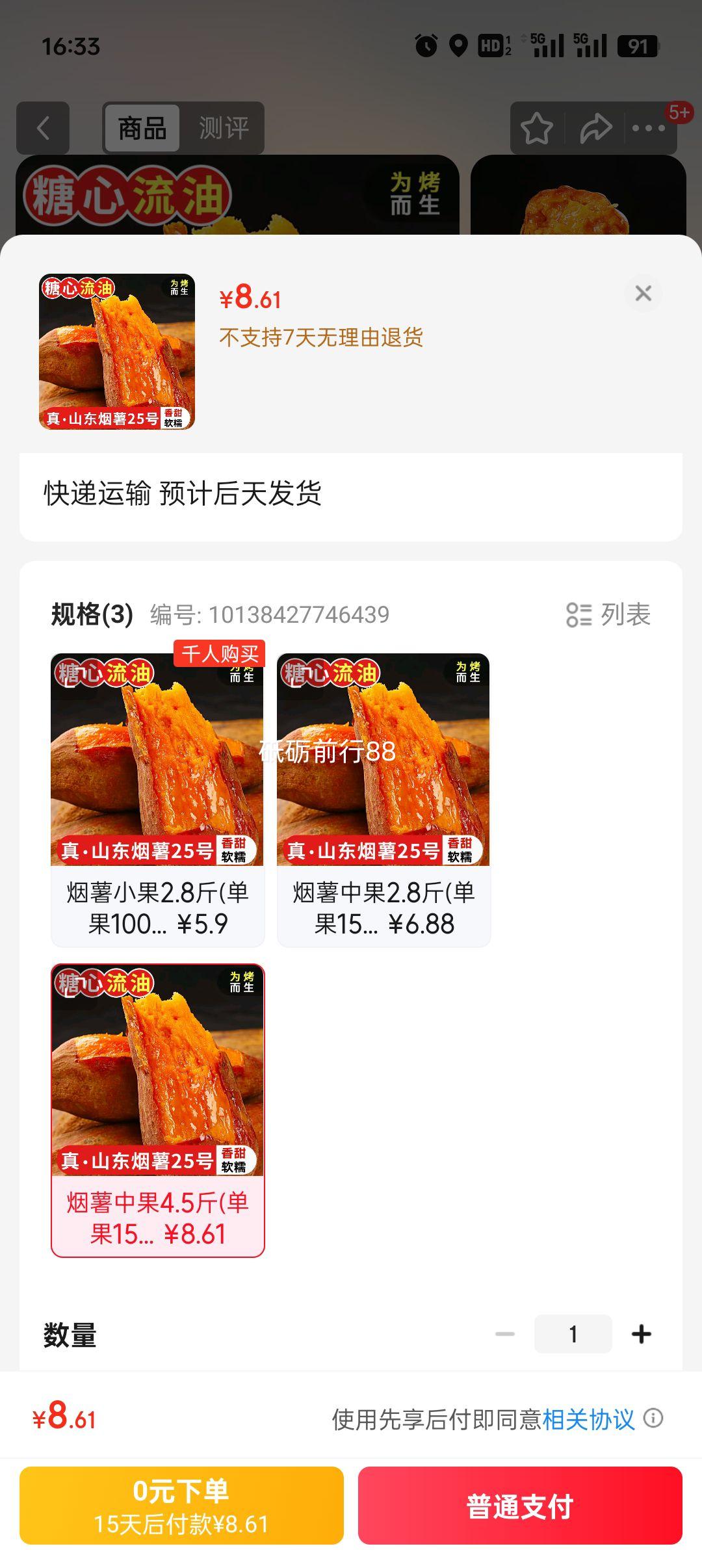
Task: Go back with top arrow
Action: [43, 128]
